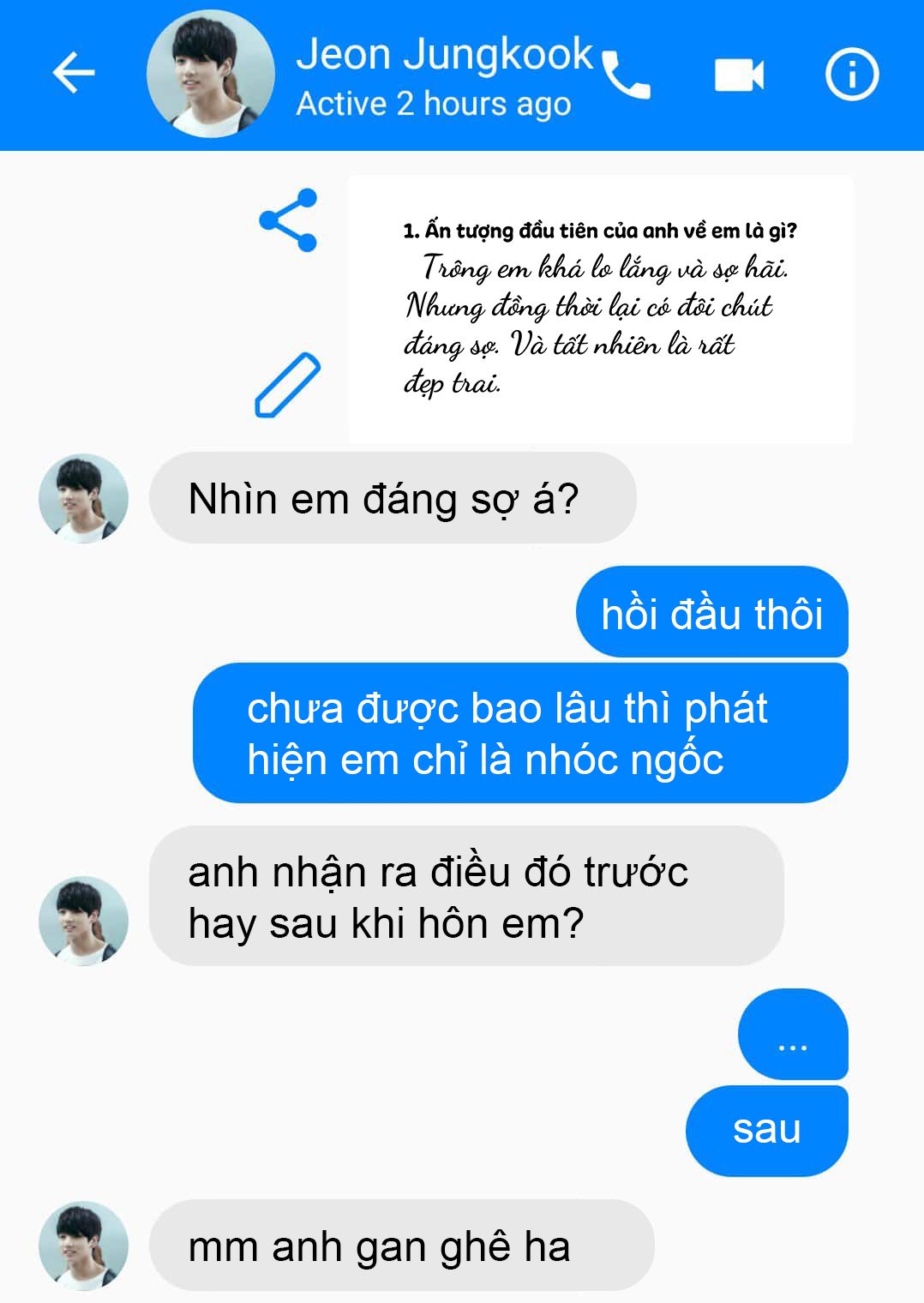This screenshot has height=1303, width=924.
Task: Start a voice call with Jeon Jungkook
Action: 626,75
